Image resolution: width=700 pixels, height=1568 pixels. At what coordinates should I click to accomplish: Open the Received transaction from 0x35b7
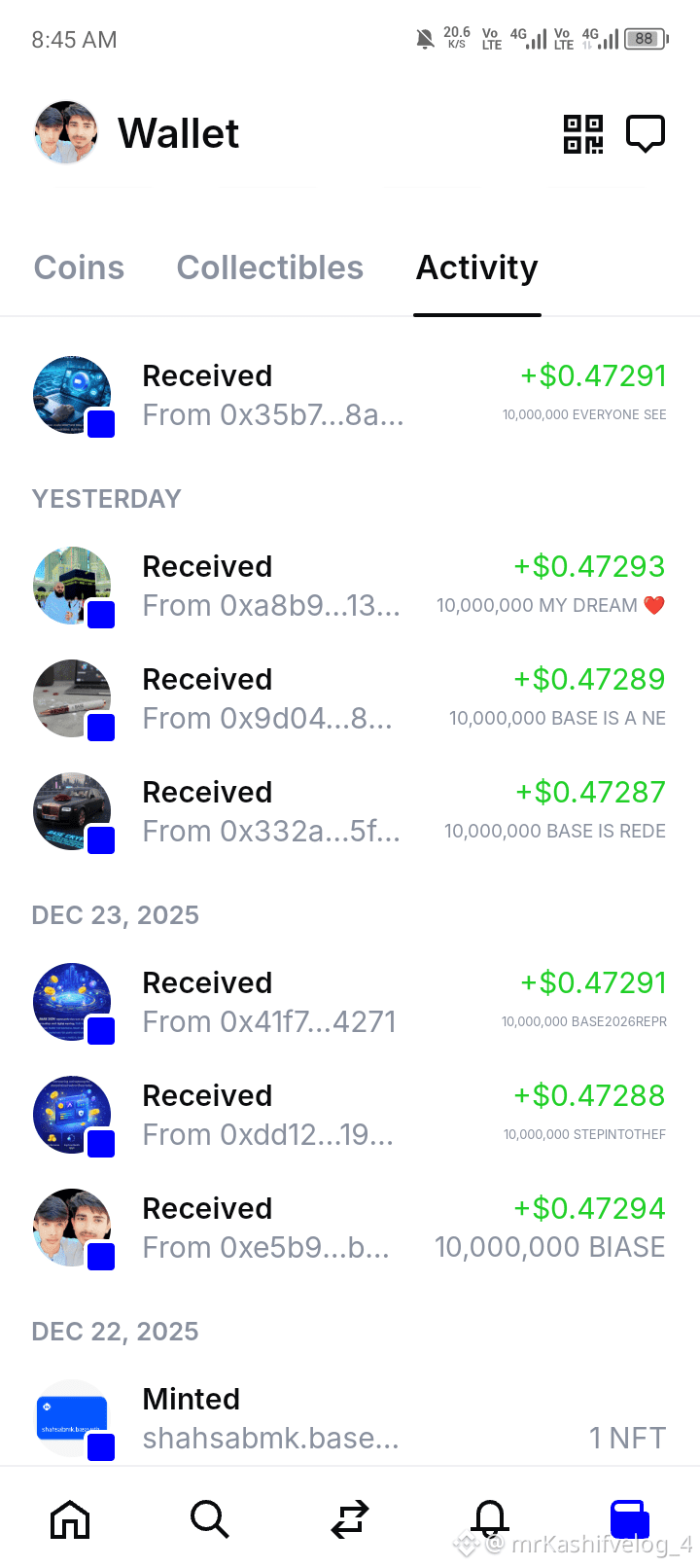point(350,396)
